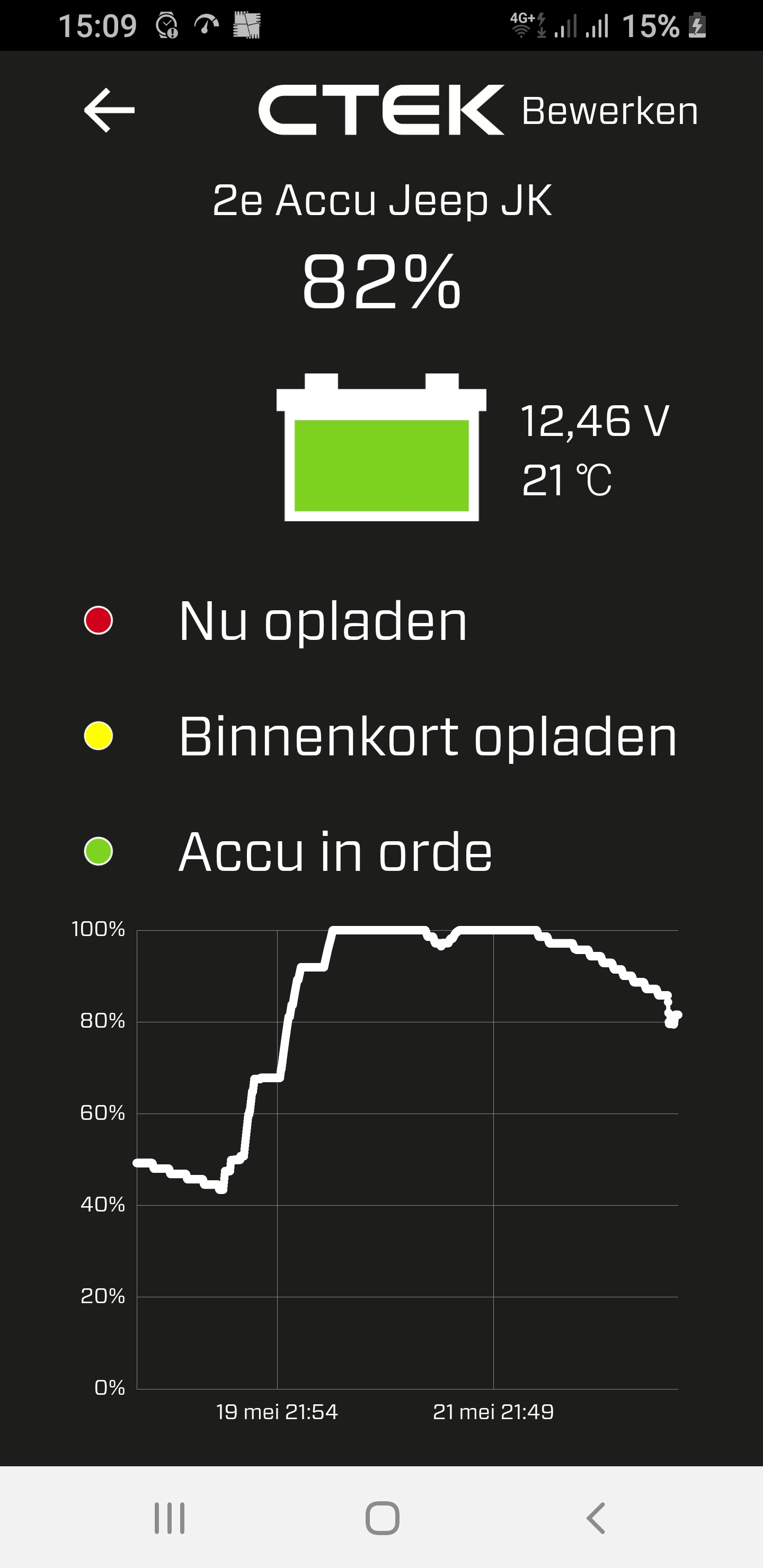The image size is (763, 1568).
Task: Tap Bewerken to edit the battery
Action: (609, 111)
